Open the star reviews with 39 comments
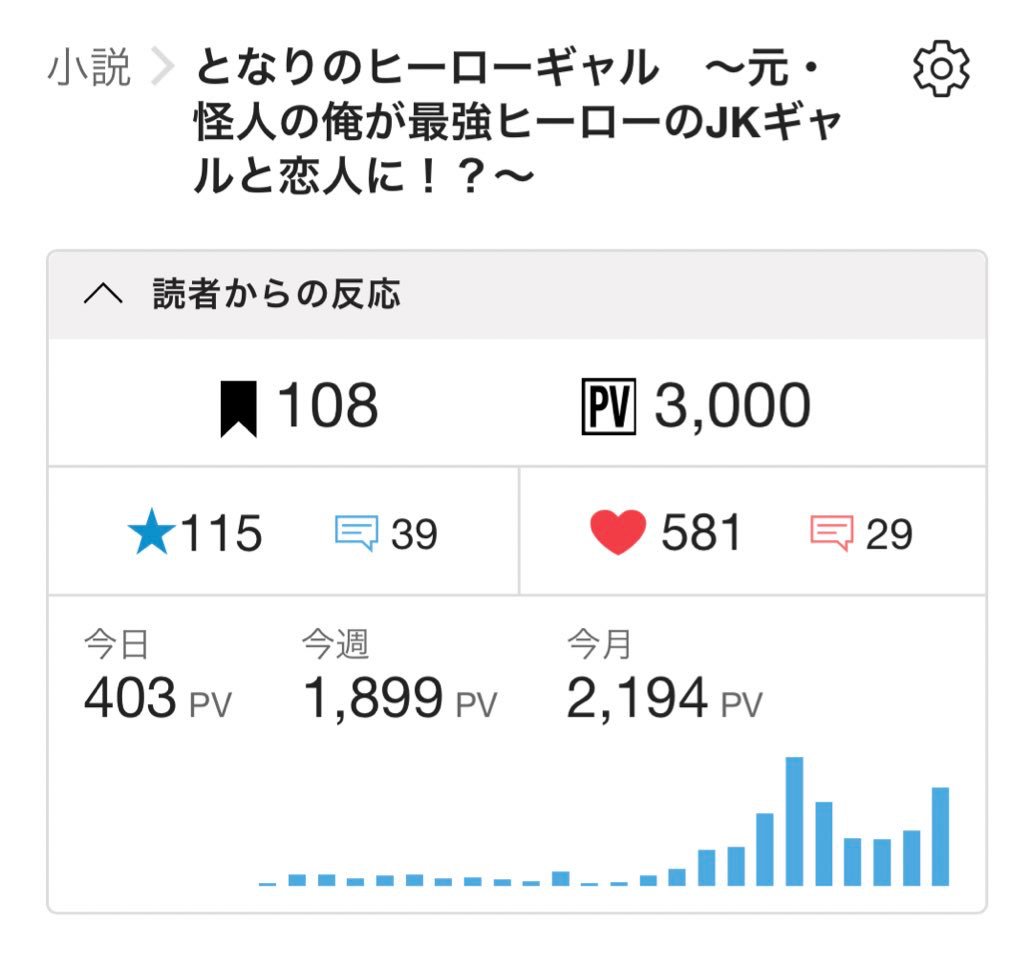The height and width of the screenshot is (974, 1024). click(x=386, y=534)
